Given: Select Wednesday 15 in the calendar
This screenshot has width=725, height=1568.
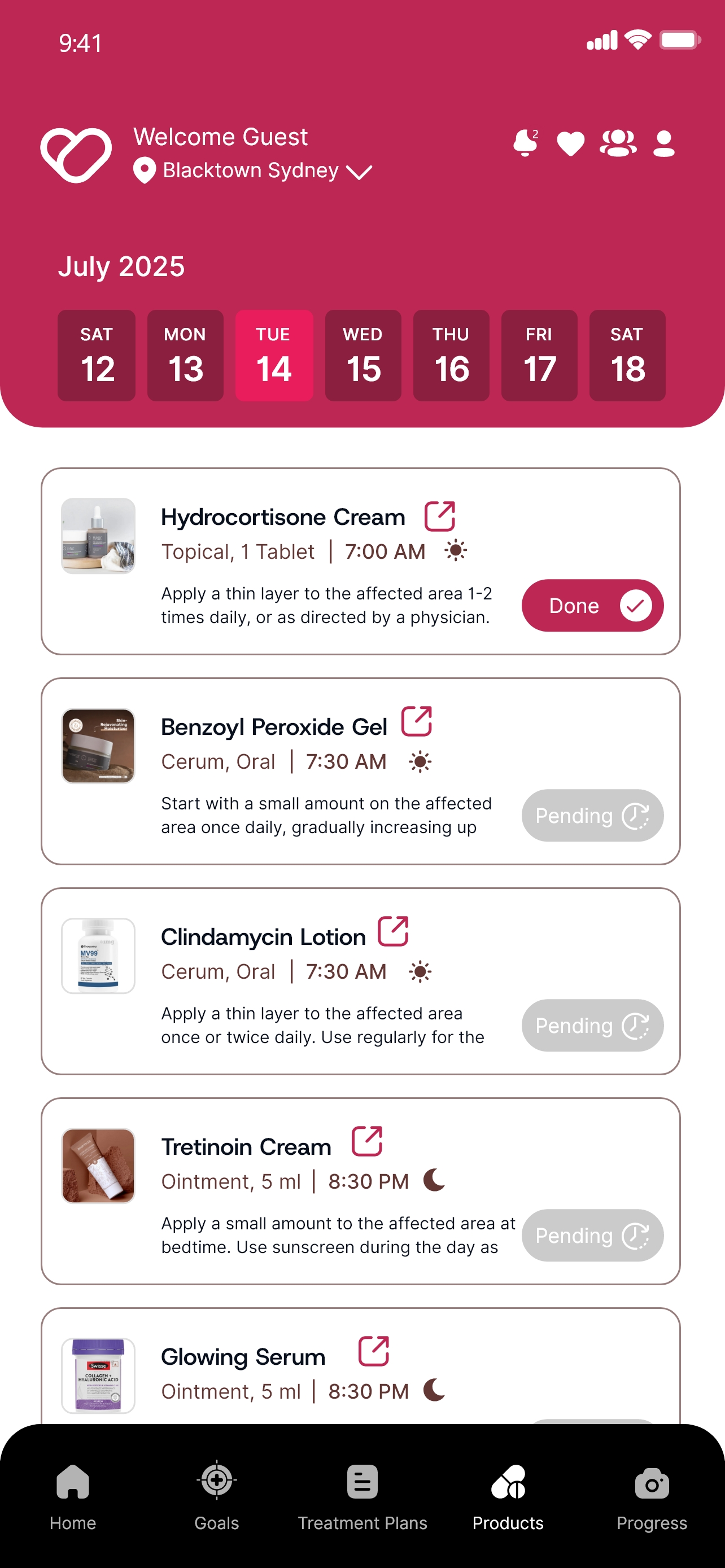Looking at the screenshot, I should point(363,356).
